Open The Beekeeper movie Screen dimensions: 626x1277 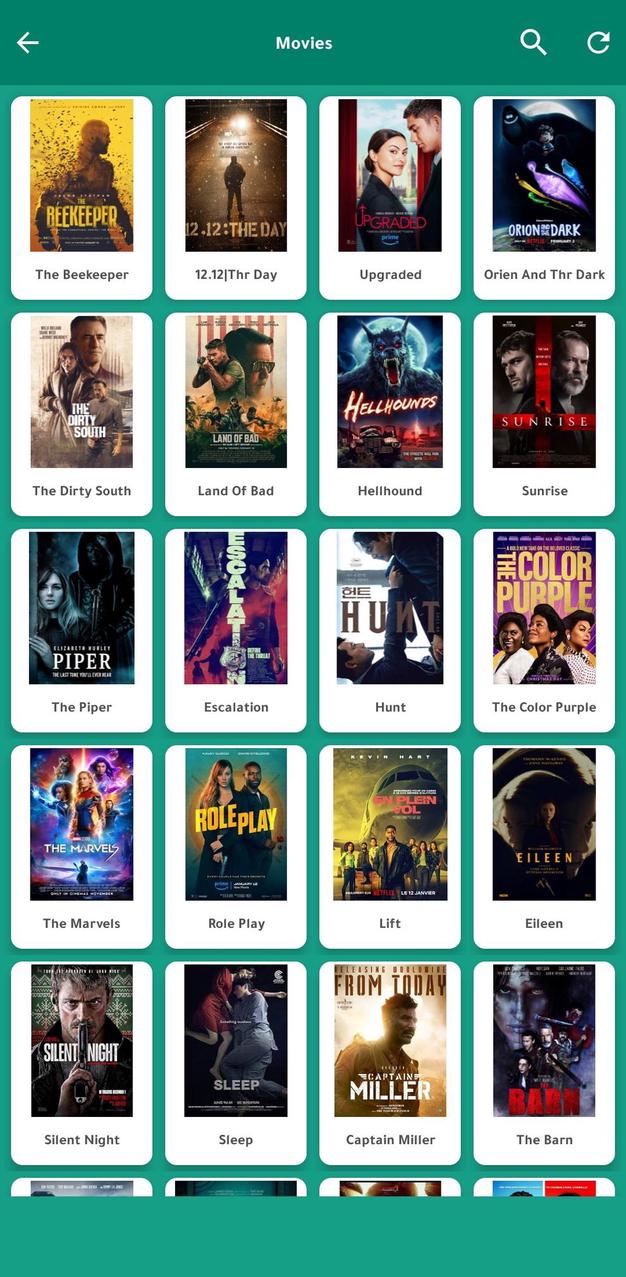coord(82,197)
